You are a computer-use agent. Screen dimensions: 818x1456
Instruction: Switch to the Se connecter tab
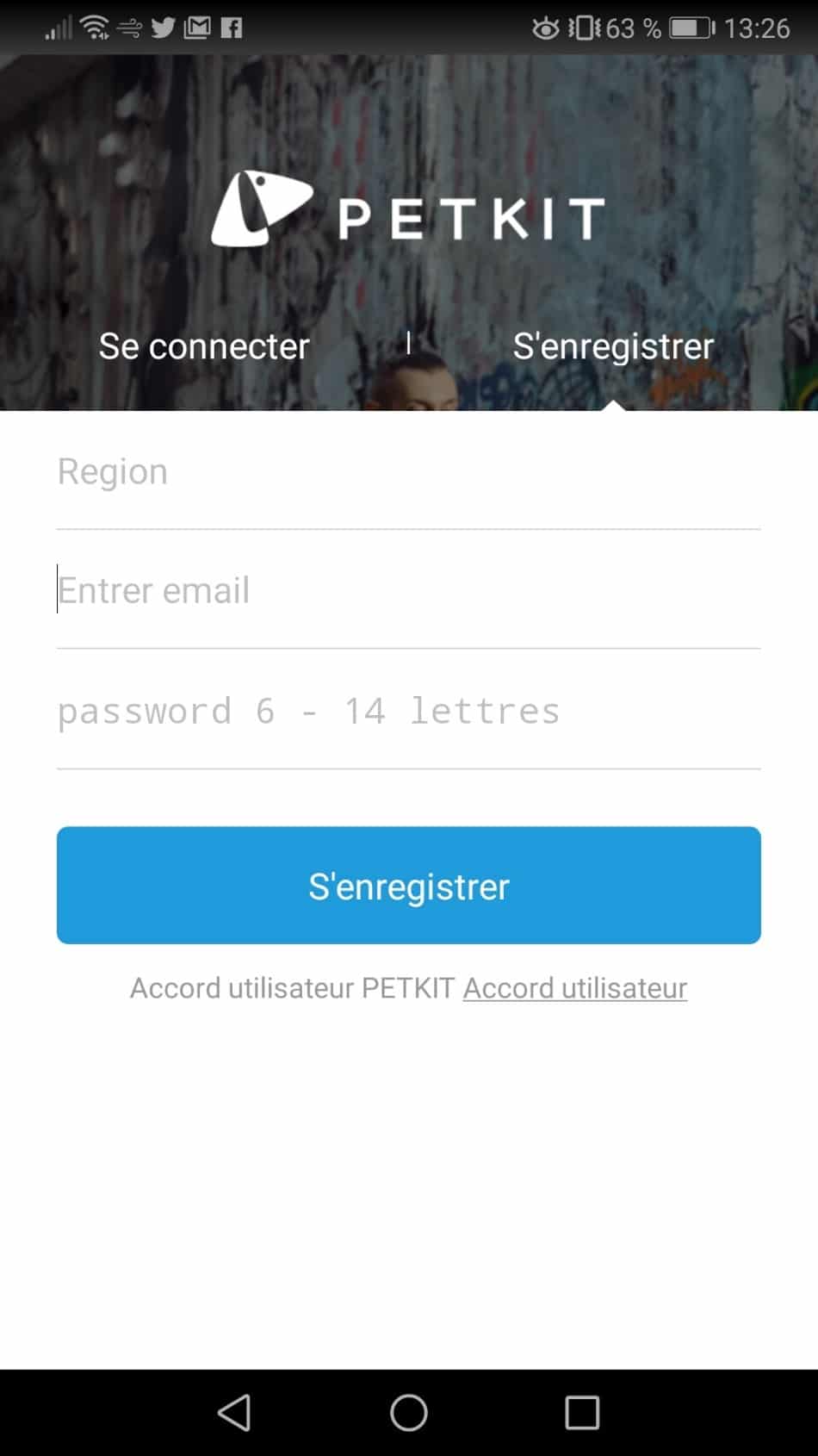tap(204, 346)
